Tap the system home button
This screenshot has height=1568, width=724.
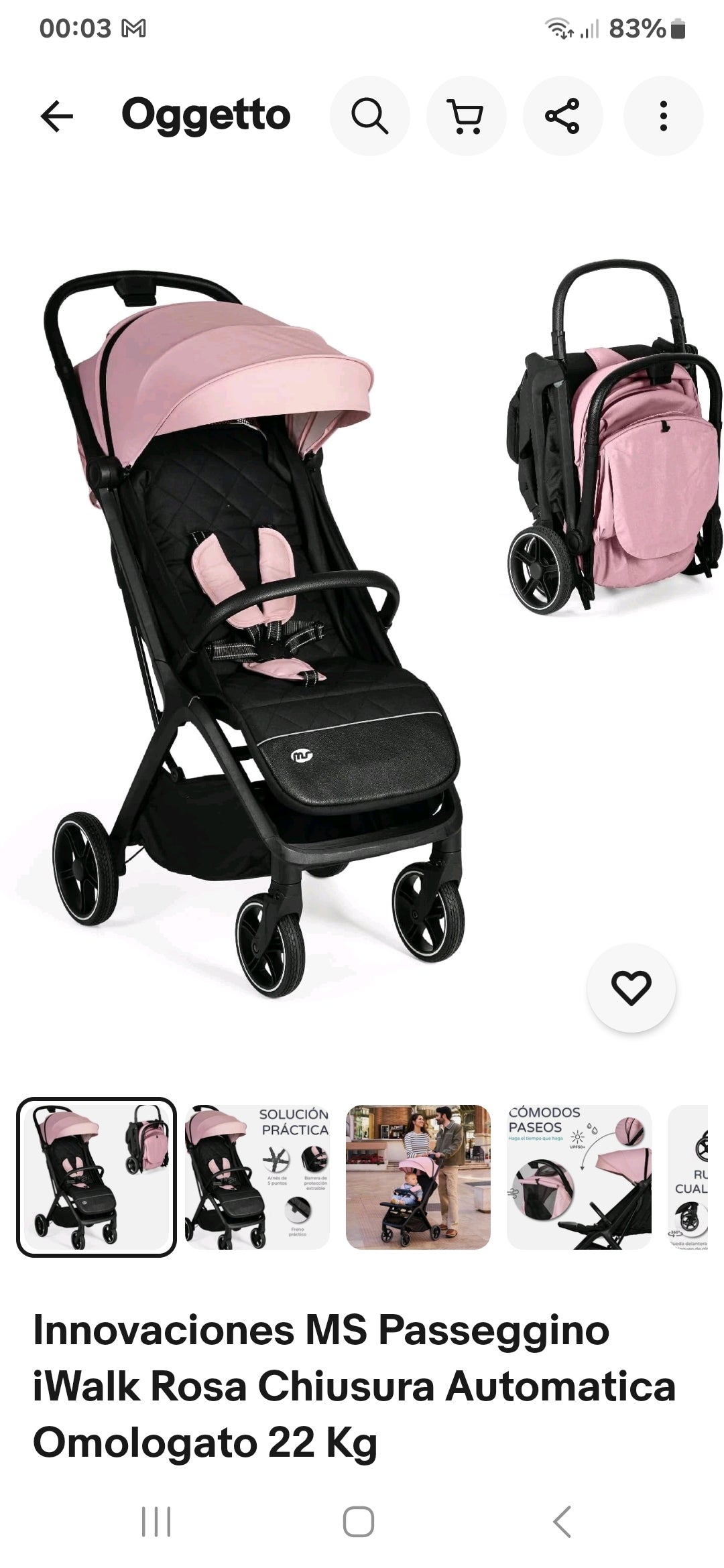click(359, 1522)
